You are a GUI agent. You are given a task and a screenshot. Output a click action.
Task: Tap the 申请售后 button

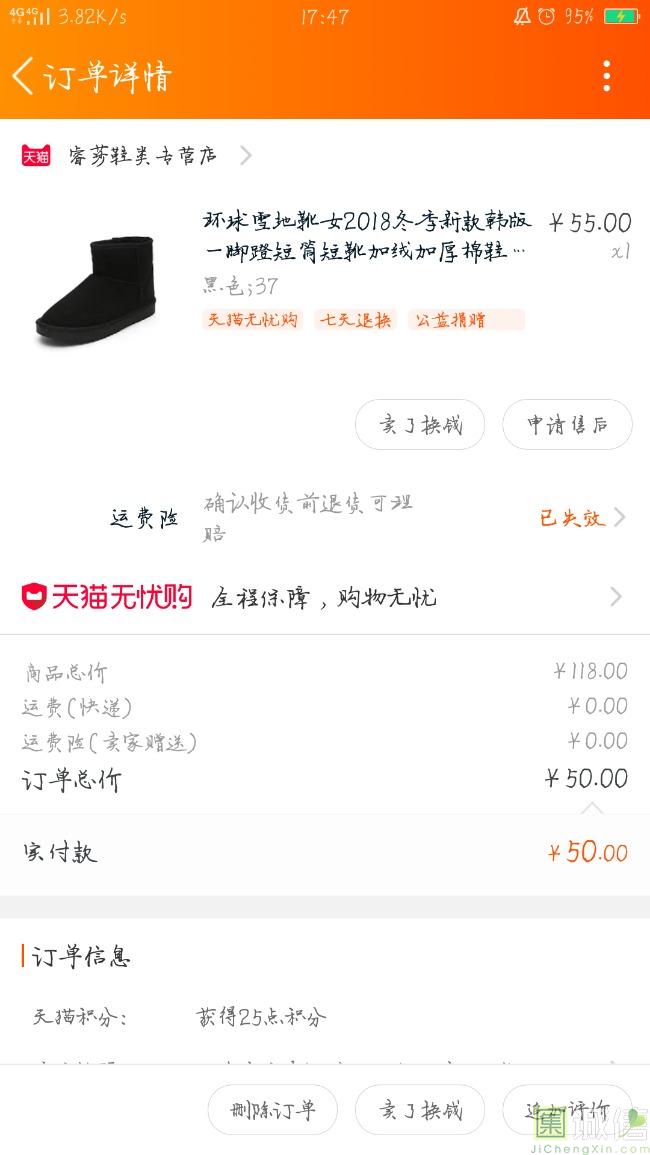tap(567, 424)
